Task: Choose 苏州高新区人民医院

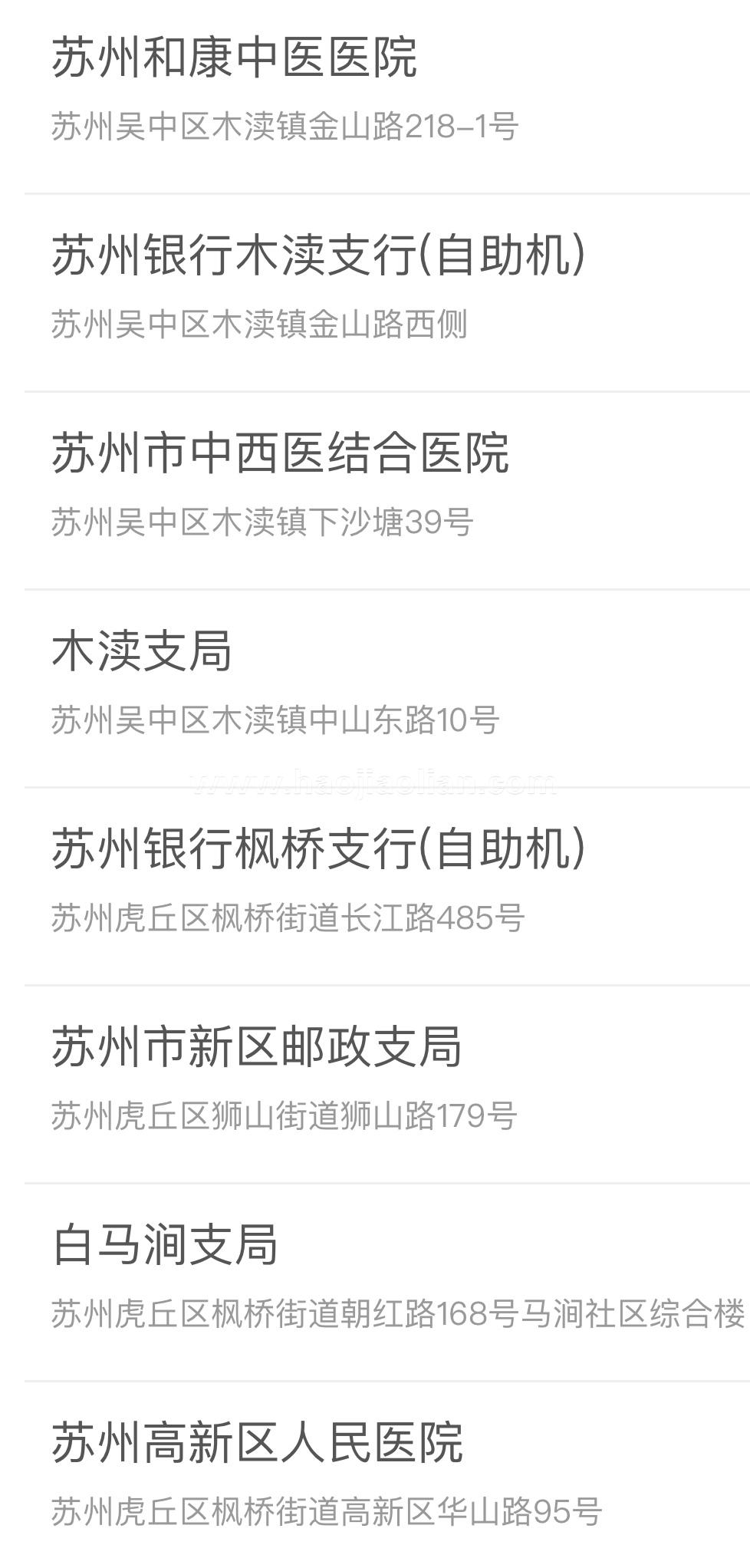Action: (x=375, y=1475)
